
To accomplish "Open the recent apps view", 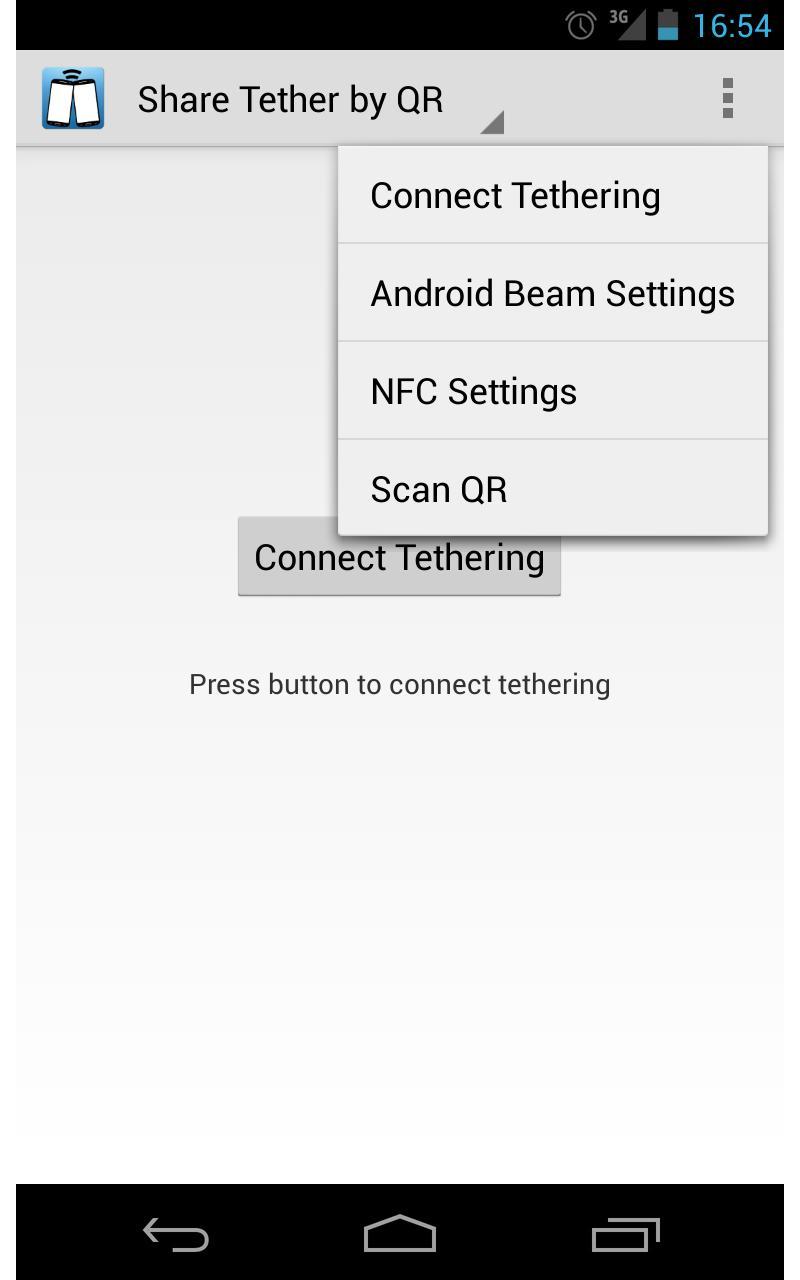I will (625, 1234).
